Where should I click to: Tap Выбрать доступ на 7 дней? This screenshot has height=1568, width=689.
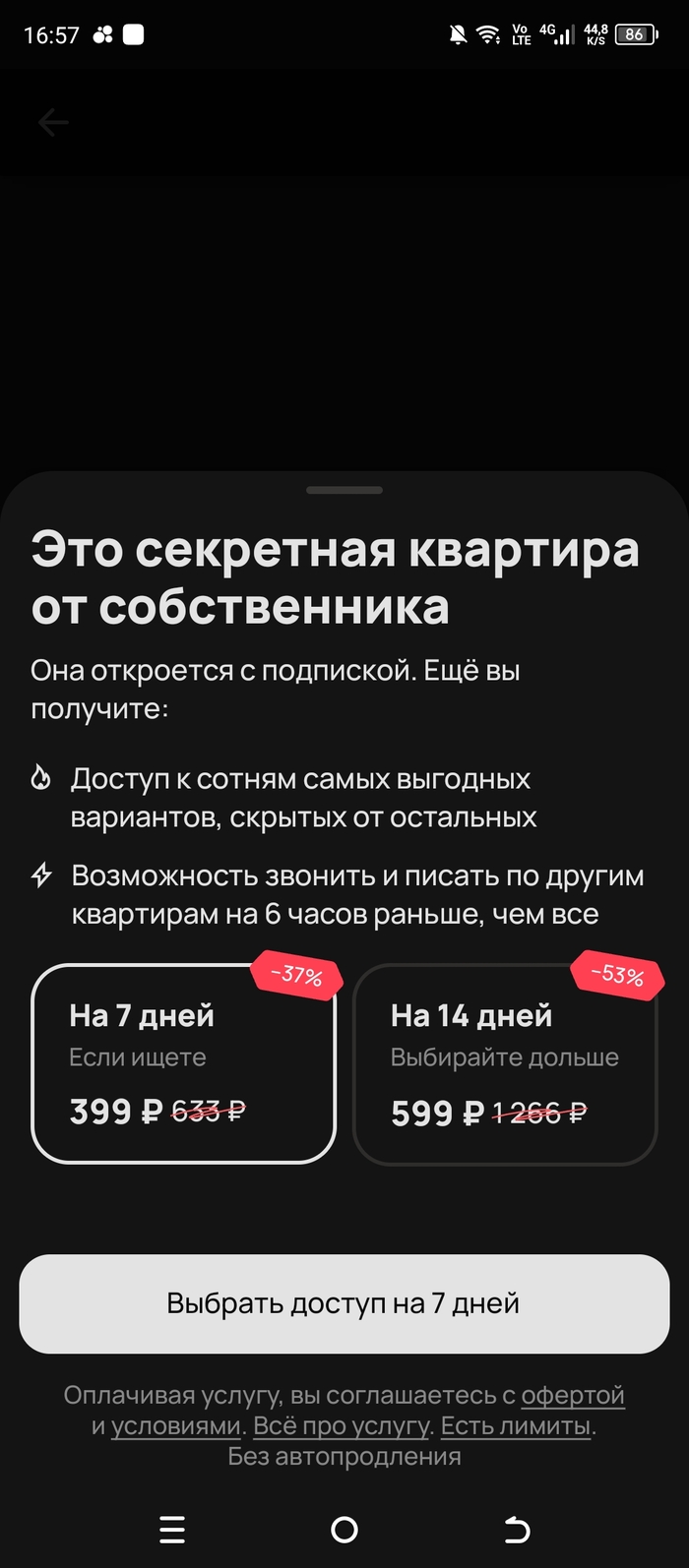point(344,1303)
